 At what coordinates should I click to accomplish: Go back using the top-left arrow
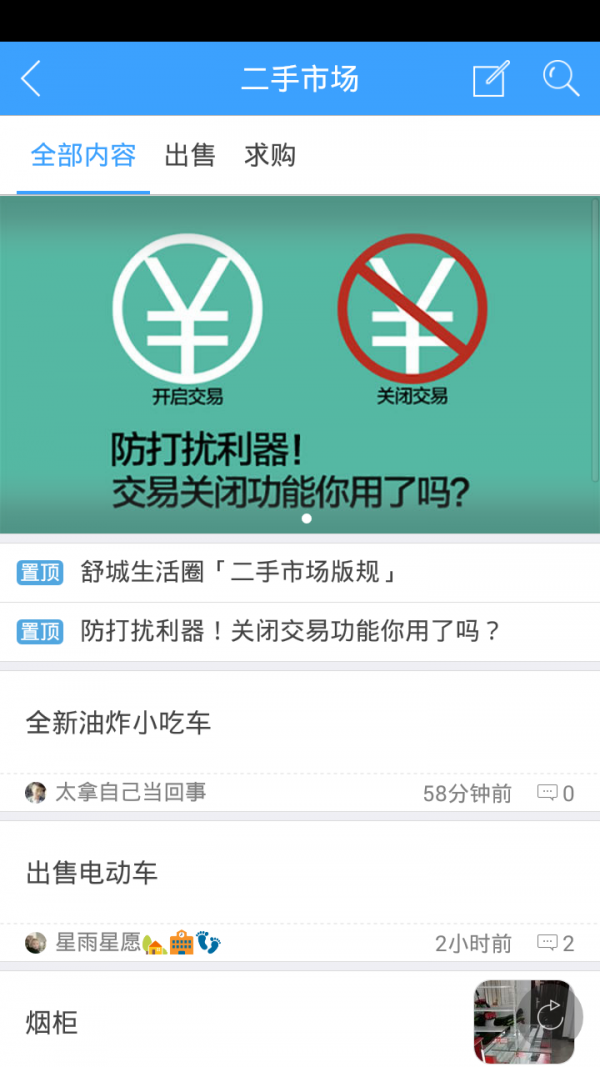coord(31,79)
